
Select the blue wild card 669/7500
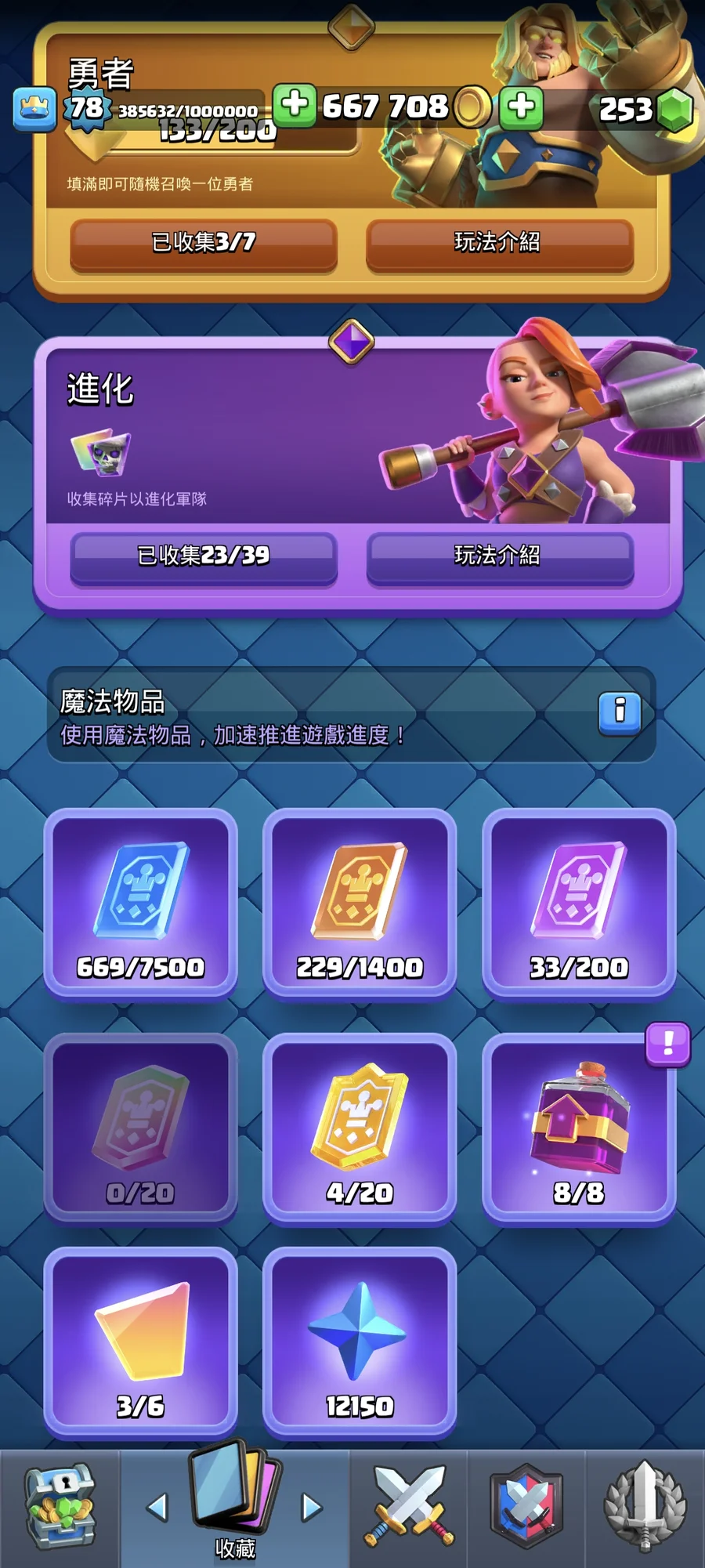click(x=141, y=904)
